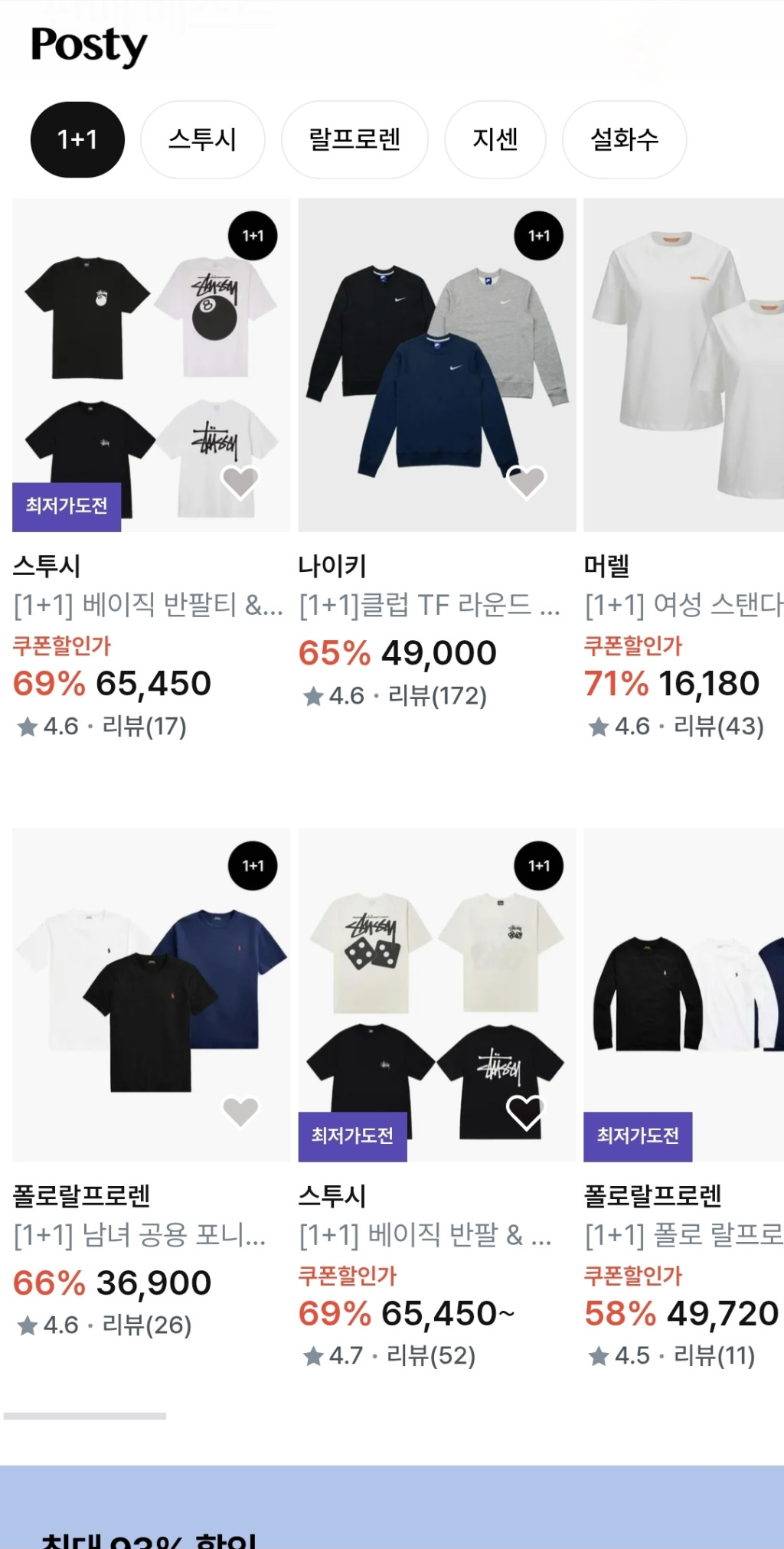Tap the Posty logo header
The height and width of the screenshot is (1549, 784).
click(x=89, y=46)
